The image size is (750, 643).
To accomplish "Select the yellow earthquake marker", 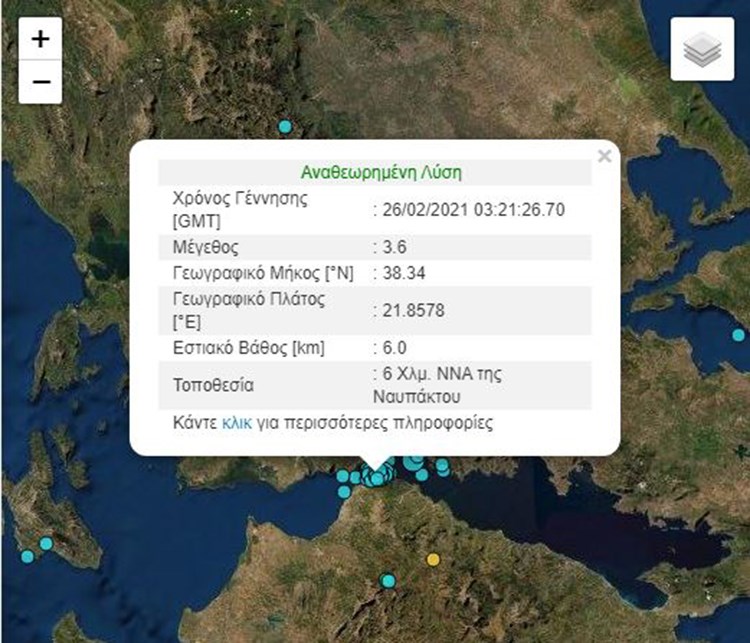I will tap(433, 559).
